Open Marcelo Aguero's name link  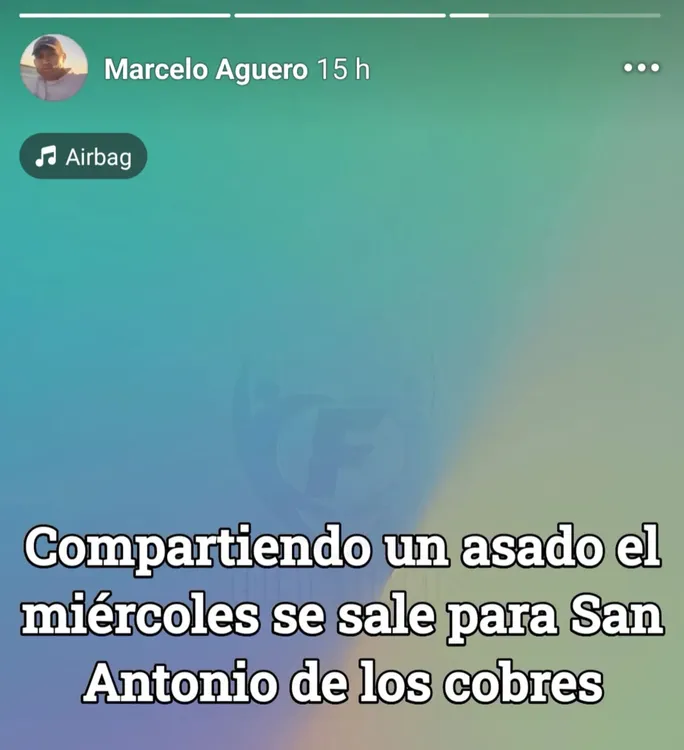coord(206,70)
